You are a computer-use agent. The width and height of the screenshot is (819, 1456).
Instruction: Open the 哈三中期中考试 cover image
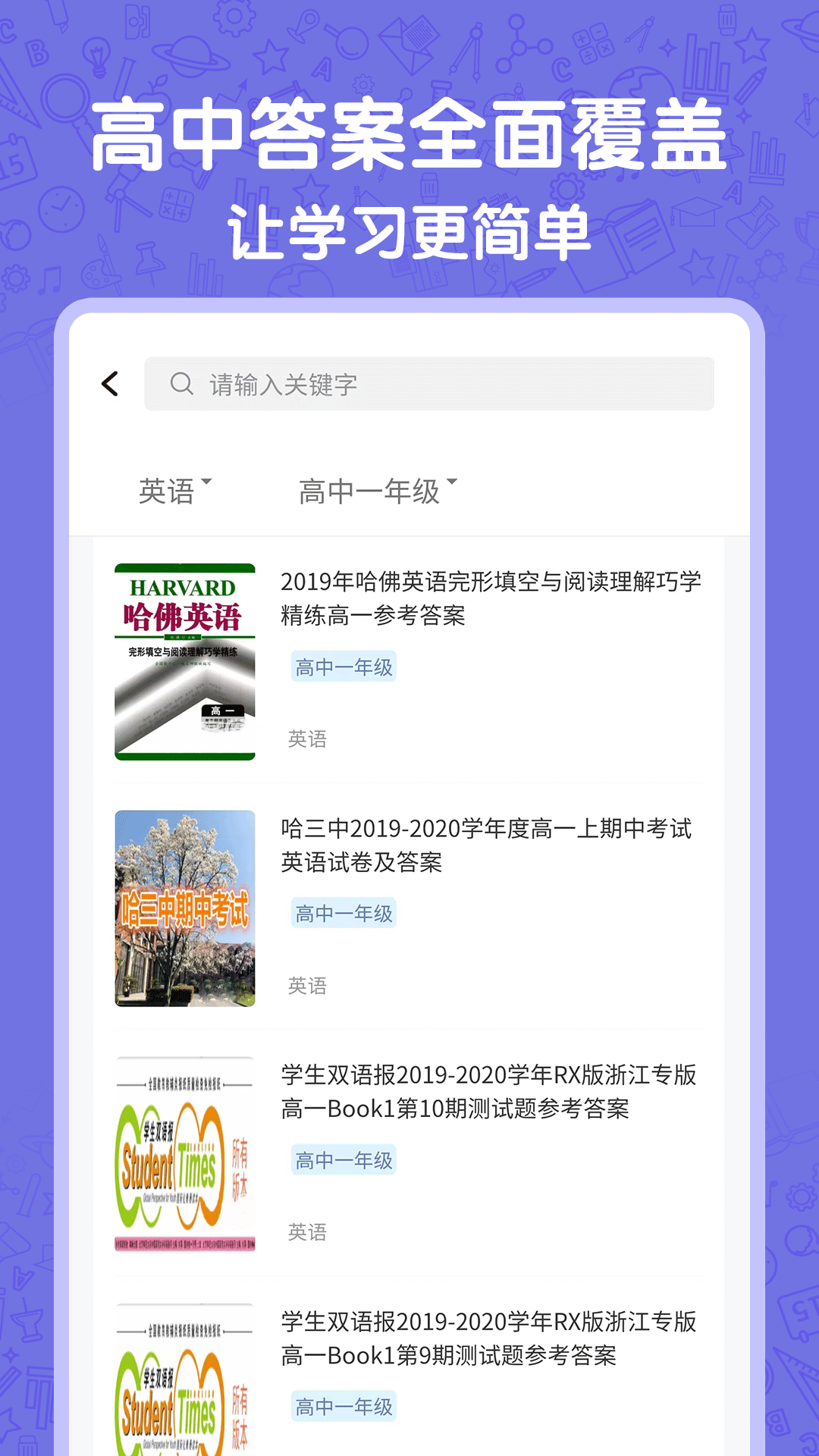[186, 907]
